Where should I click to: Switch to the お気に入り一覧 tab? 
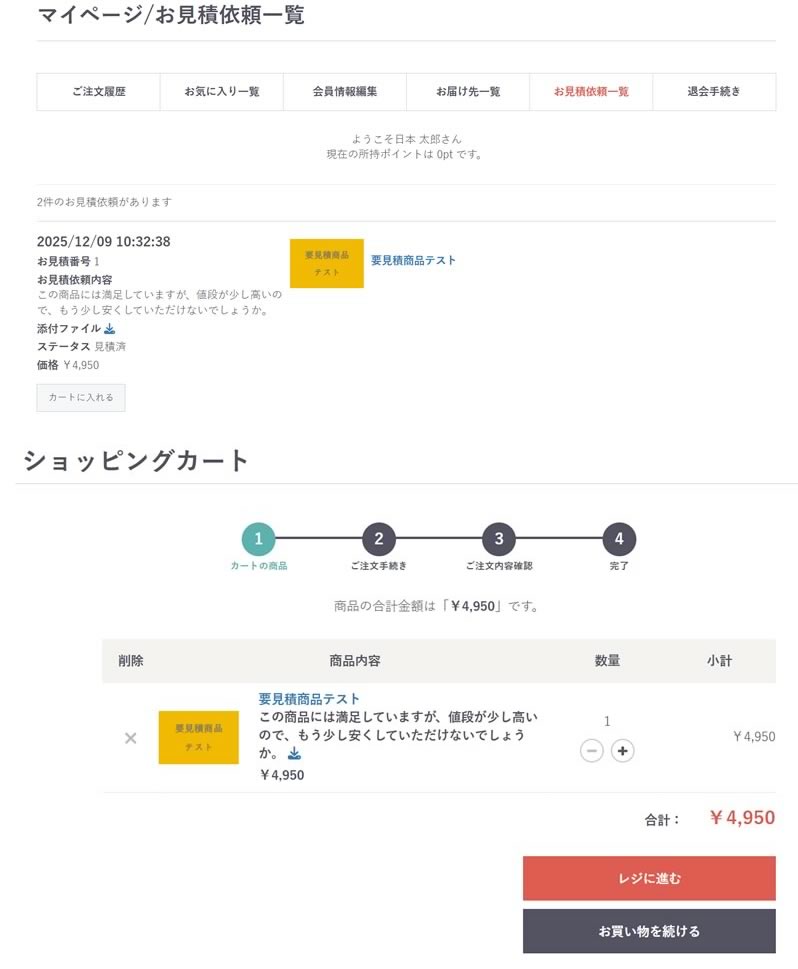pos(221,91)
